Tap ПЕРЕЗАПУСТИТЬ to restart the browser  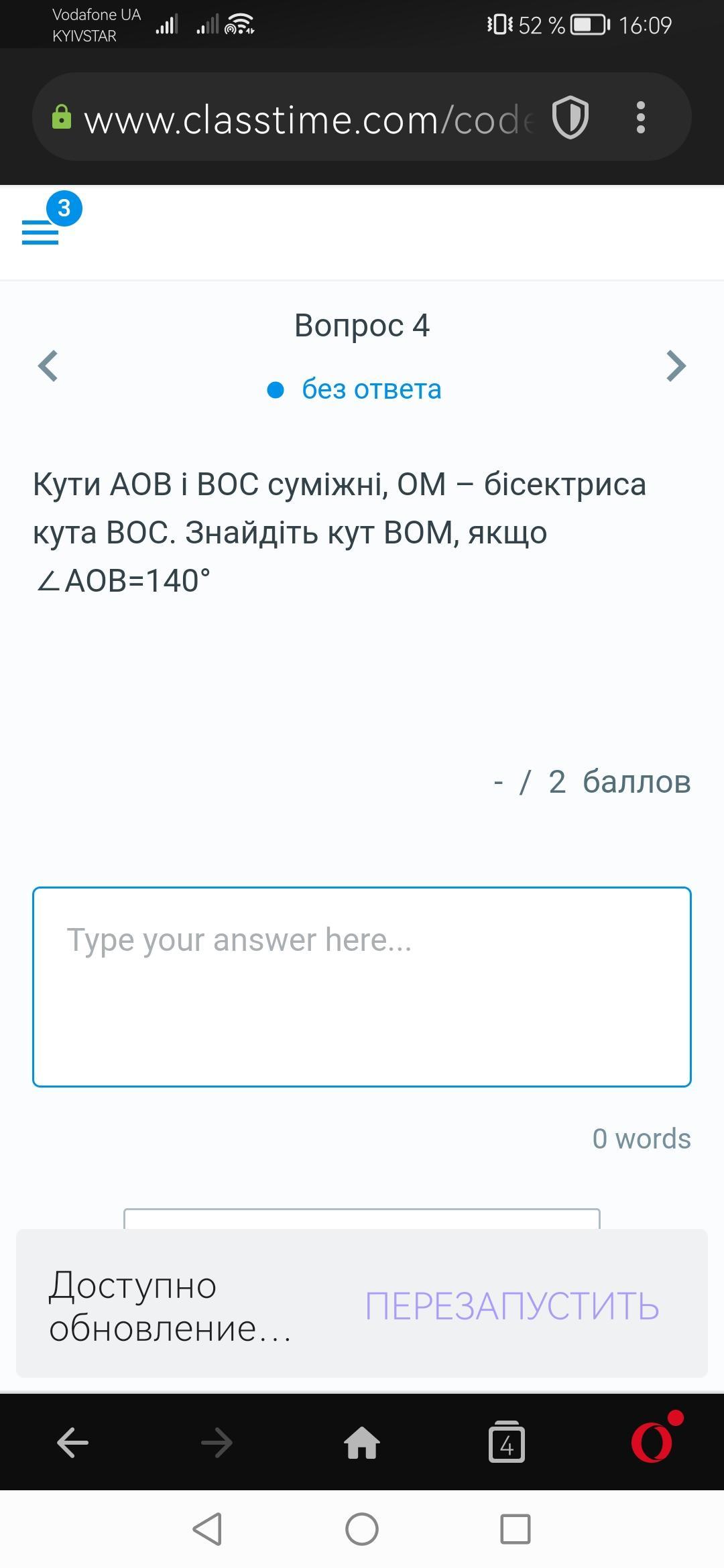pos(512,1306)
